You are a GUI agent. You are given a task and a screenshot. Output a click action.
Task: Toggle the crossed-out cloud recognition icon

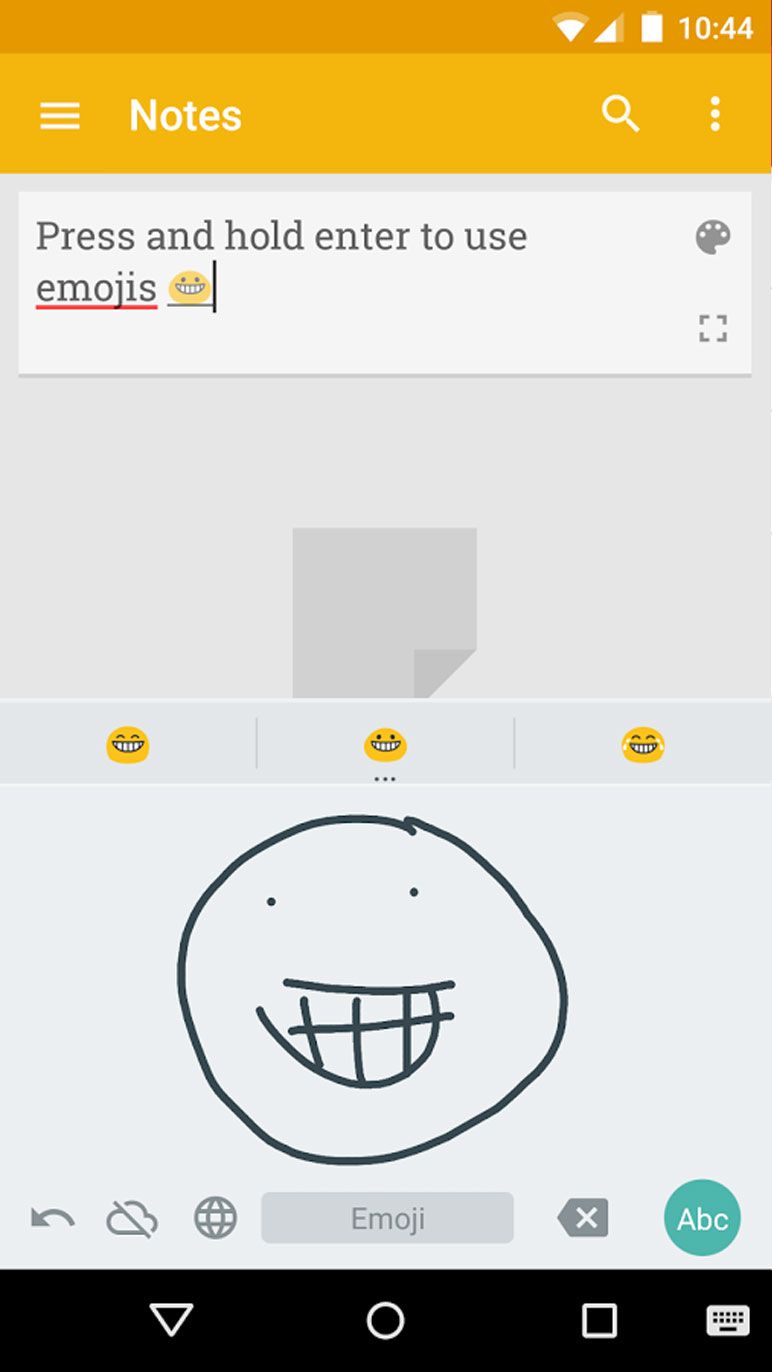(x=132, y=1218)
